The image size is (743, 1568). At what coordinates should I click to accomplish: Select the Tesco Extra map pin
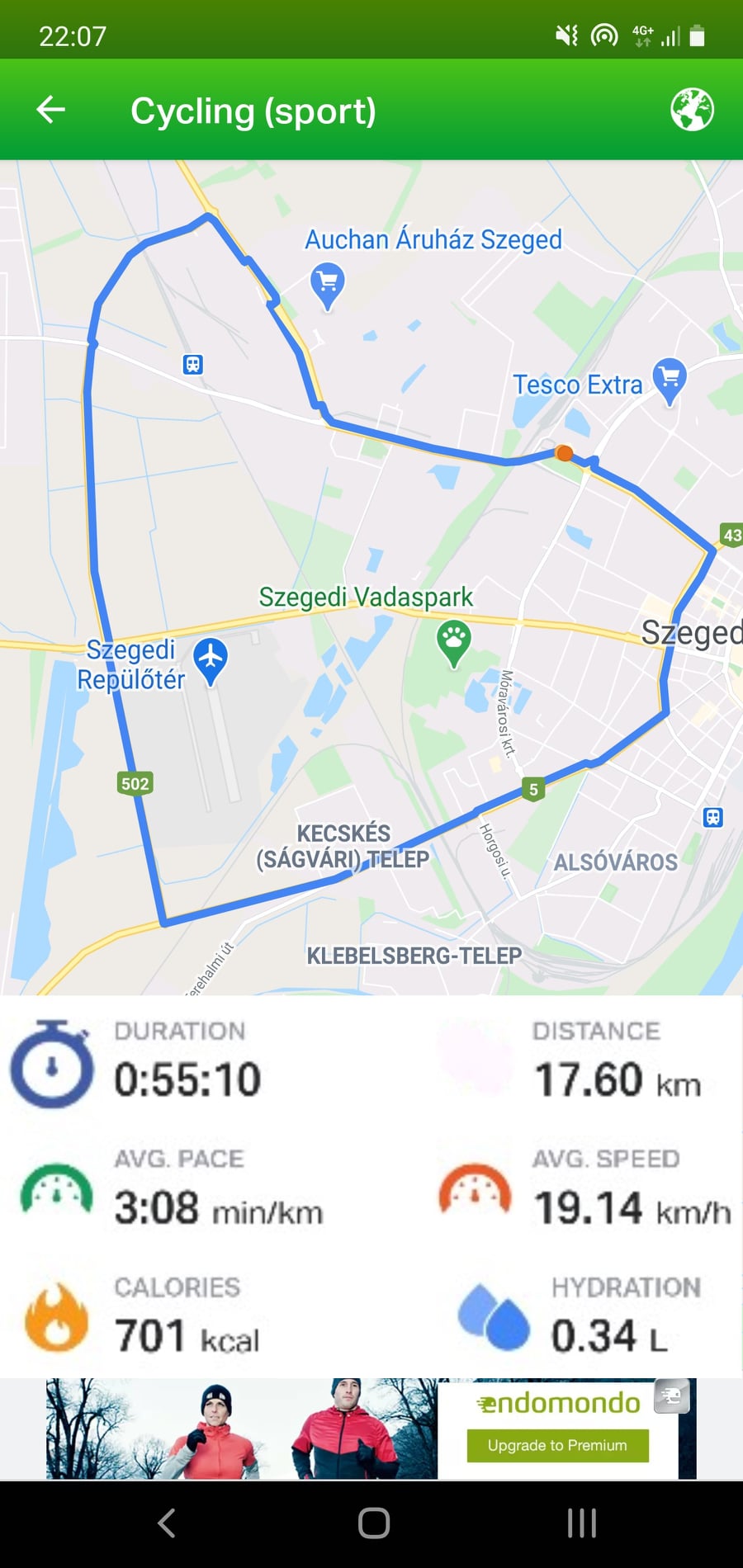(670, 381)
